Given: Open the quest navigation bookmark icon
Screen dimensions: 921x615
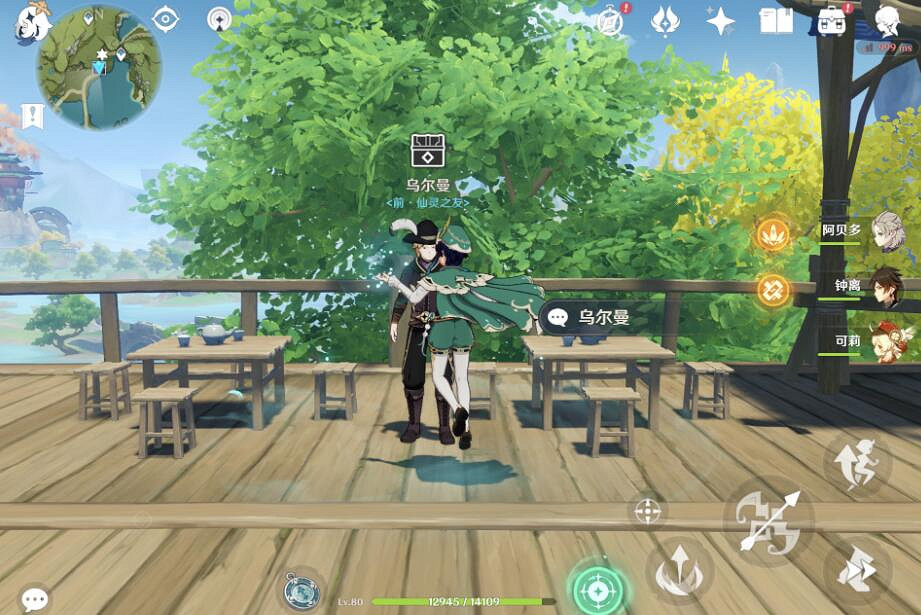Looking at the screenshot, I should click(x=32, y=116).
